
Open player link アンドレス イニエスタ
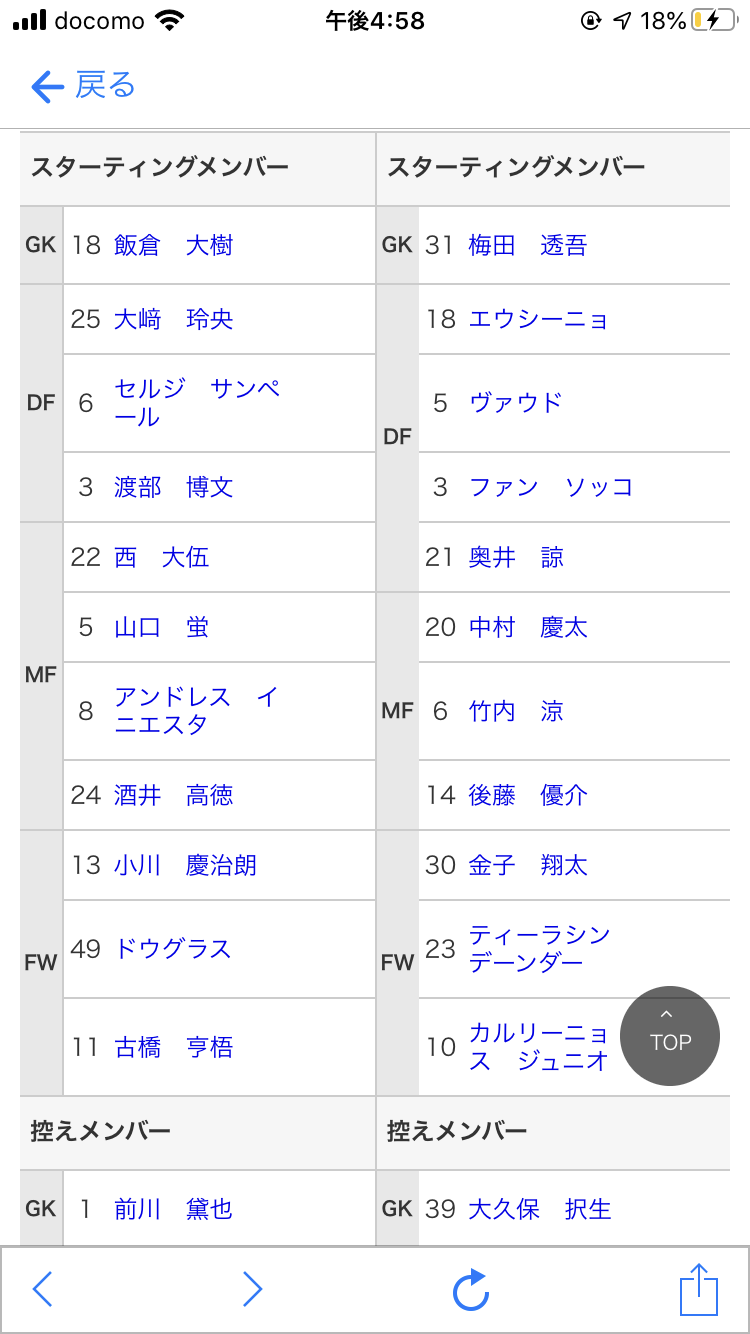[x=196, y=710]
